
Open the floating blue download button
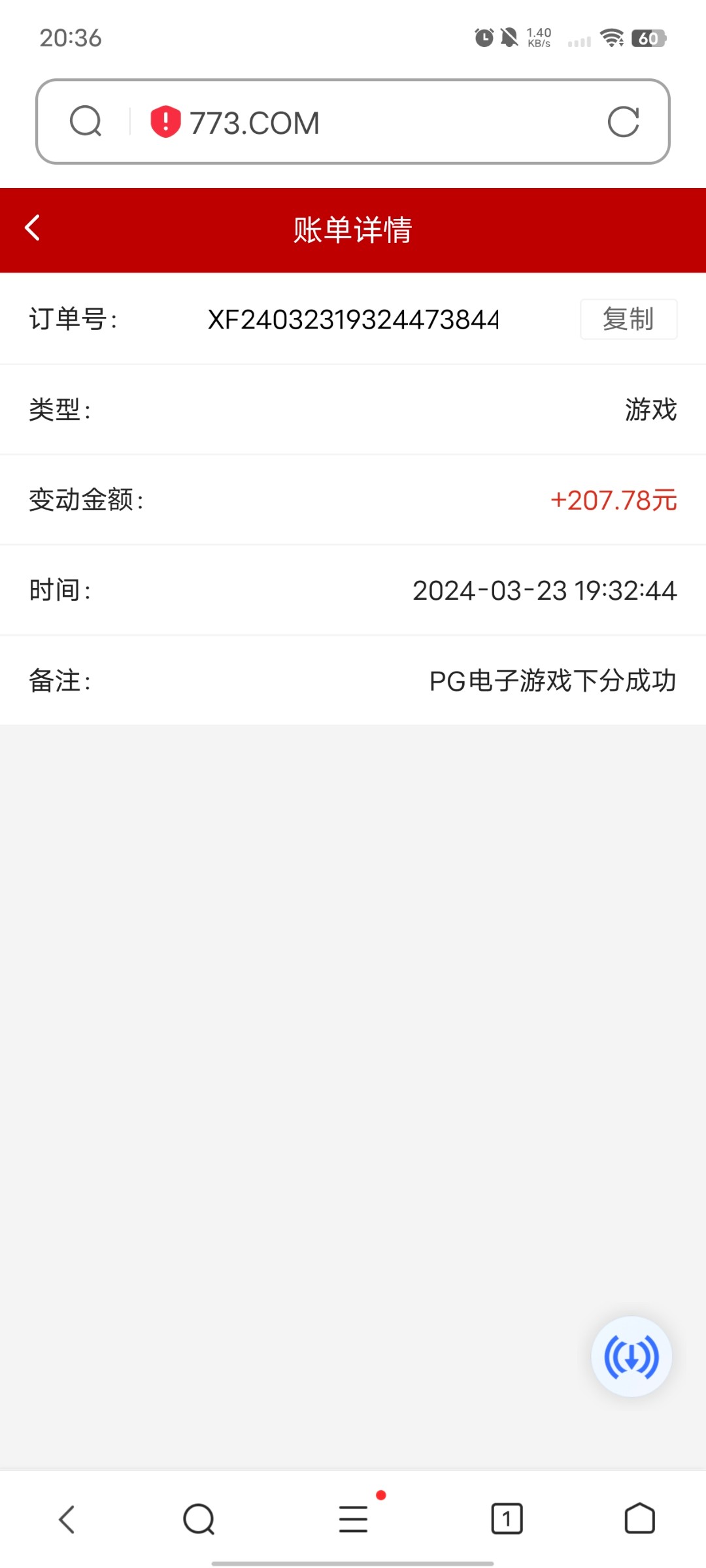(631, 1356)
